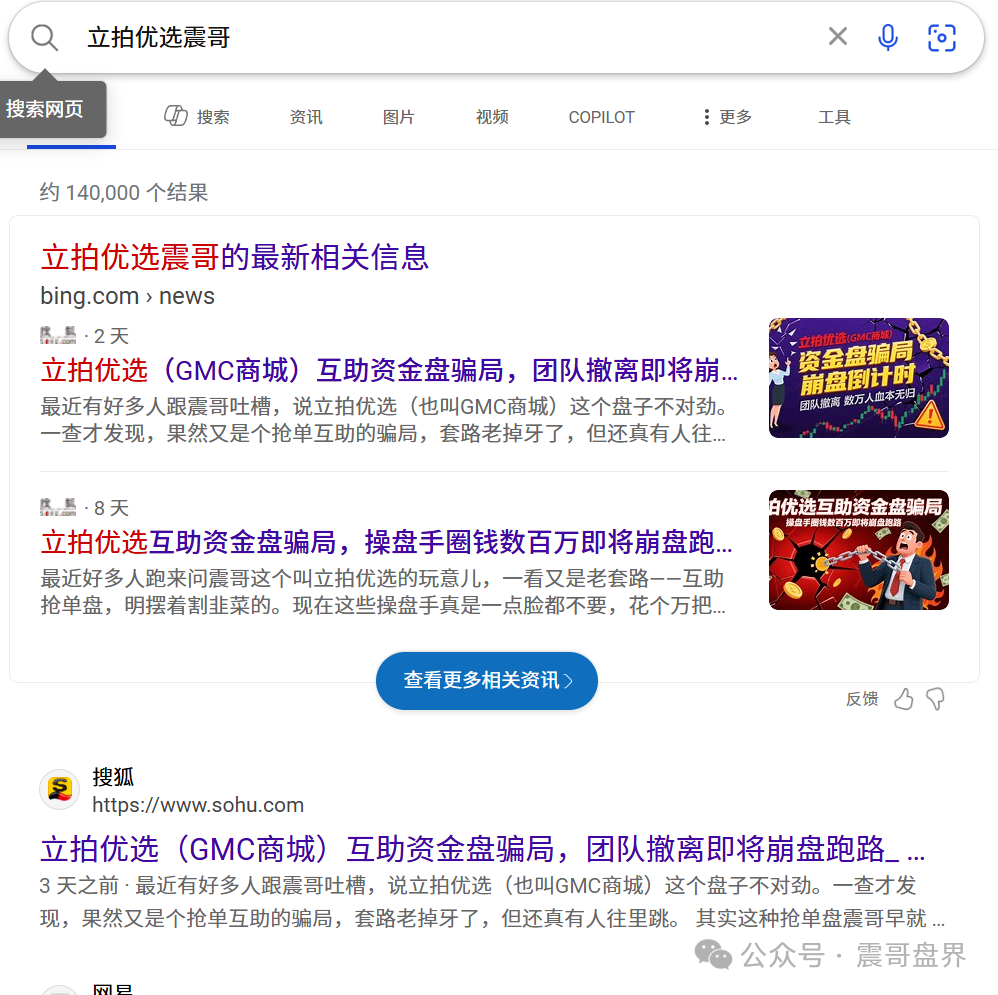
Task: Tap 查看更多相关资讯 button
Action: point(486,681)
